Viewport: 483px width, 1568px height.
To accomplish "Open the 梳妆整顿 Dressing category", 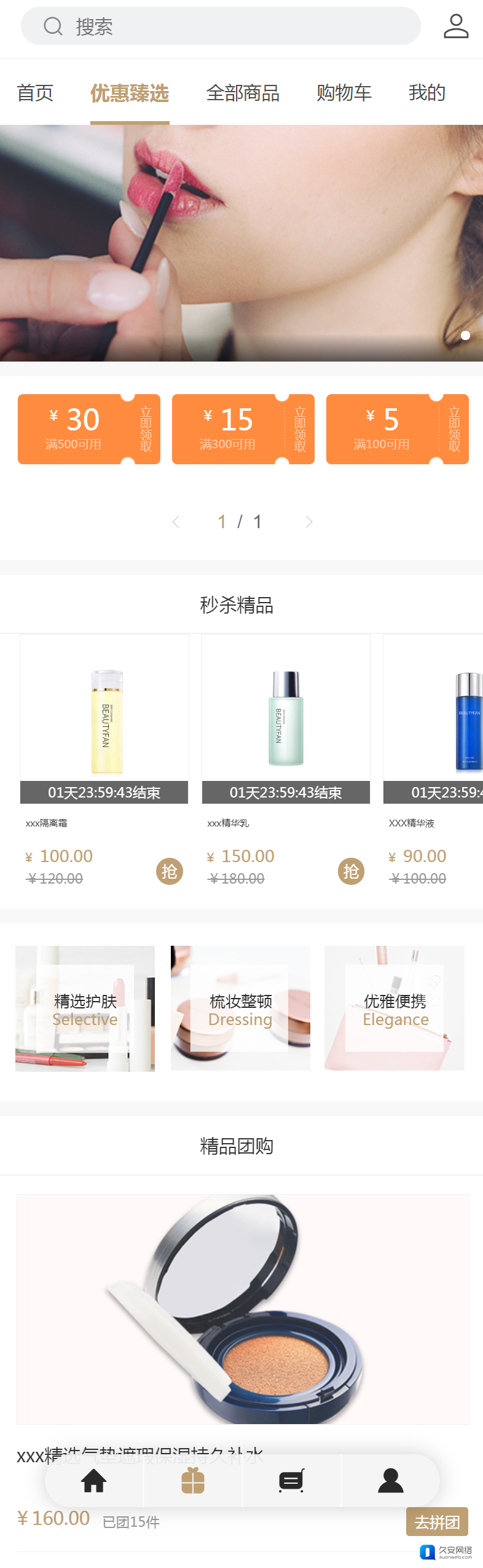I will 240,1008.
